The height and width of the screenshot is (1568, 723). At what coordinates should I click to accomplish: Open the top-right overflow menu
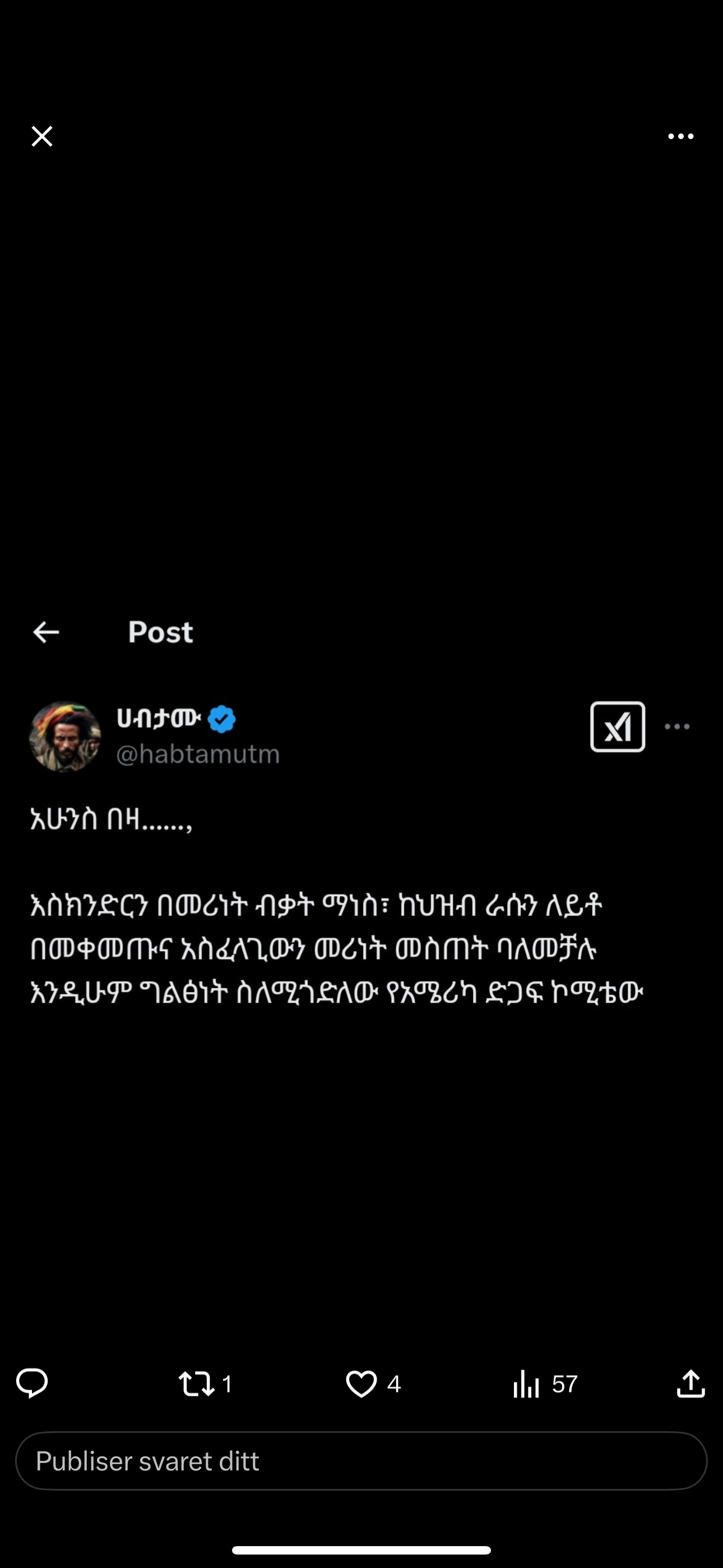(x=680, y=136)
